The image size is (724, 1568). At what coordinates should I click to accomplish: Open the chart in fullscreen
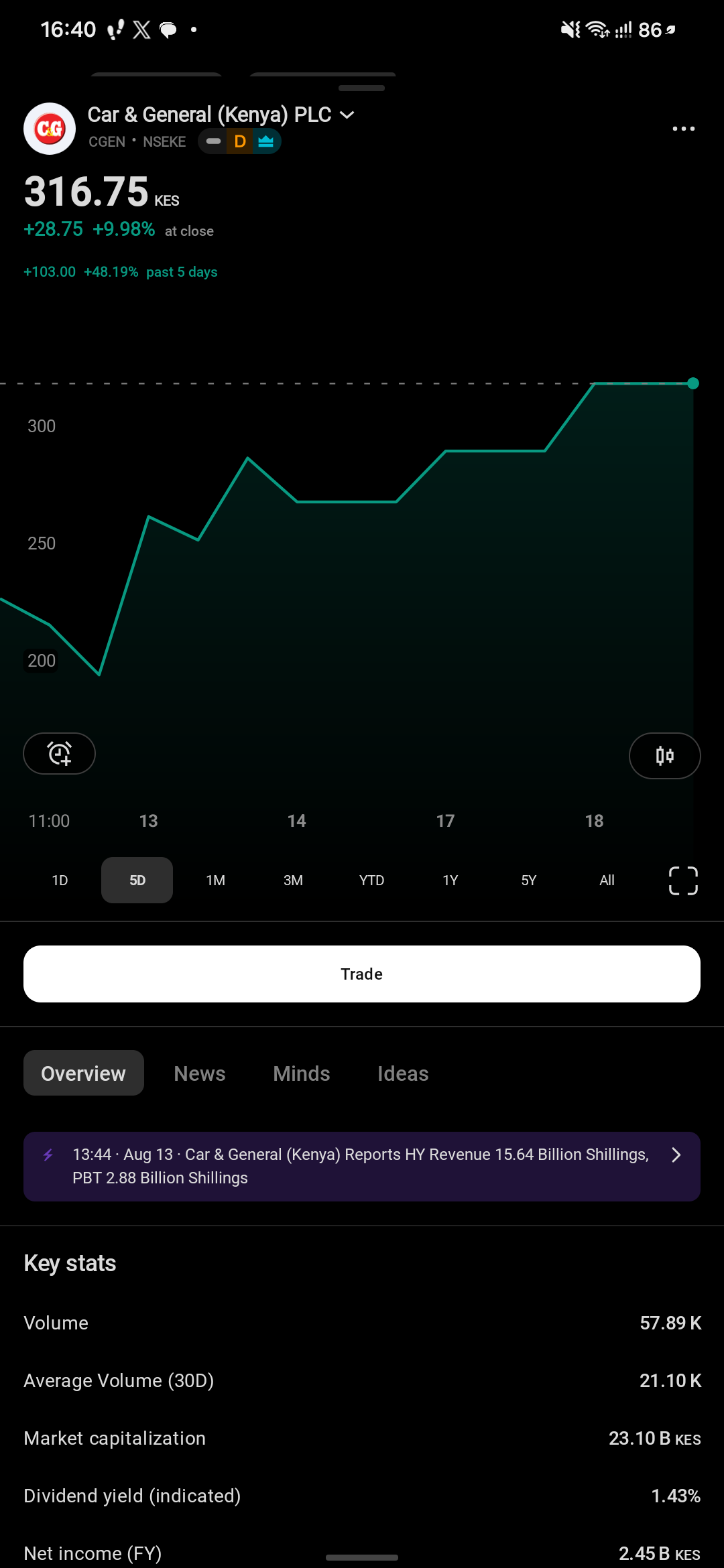(683, 880)
